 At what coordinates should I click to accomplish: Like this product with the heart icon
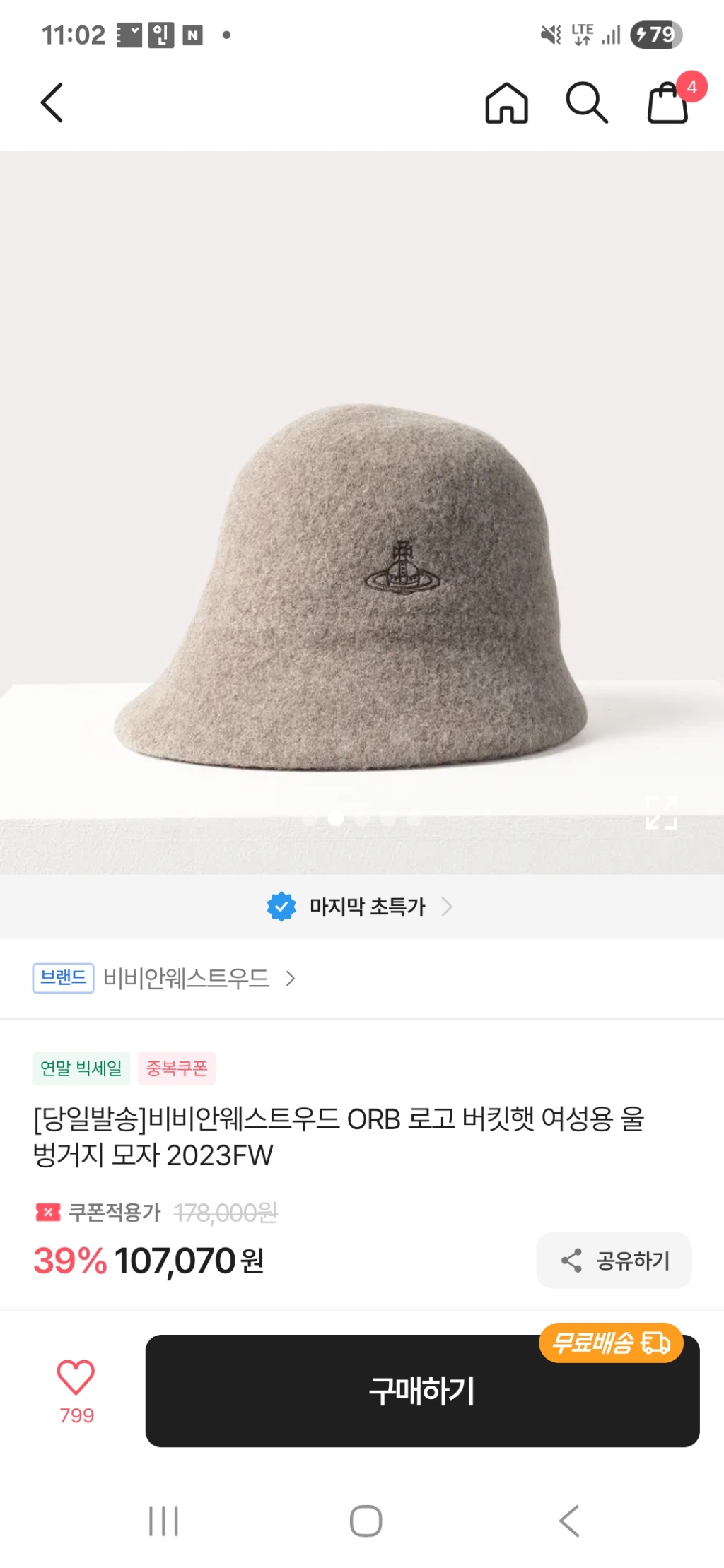point(76,1377)
